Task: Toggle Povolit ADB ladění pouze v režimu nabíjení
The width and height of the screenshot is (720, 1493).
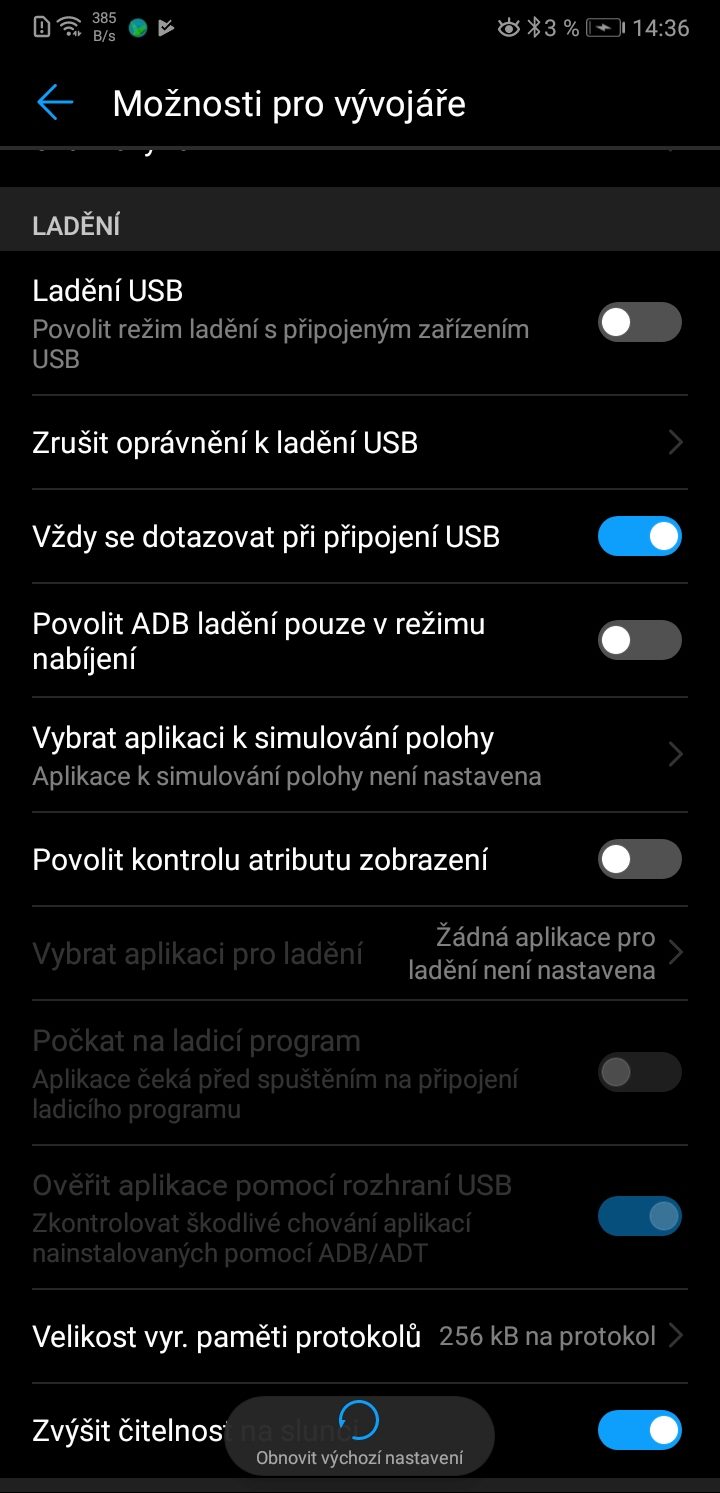Action: 640,640
